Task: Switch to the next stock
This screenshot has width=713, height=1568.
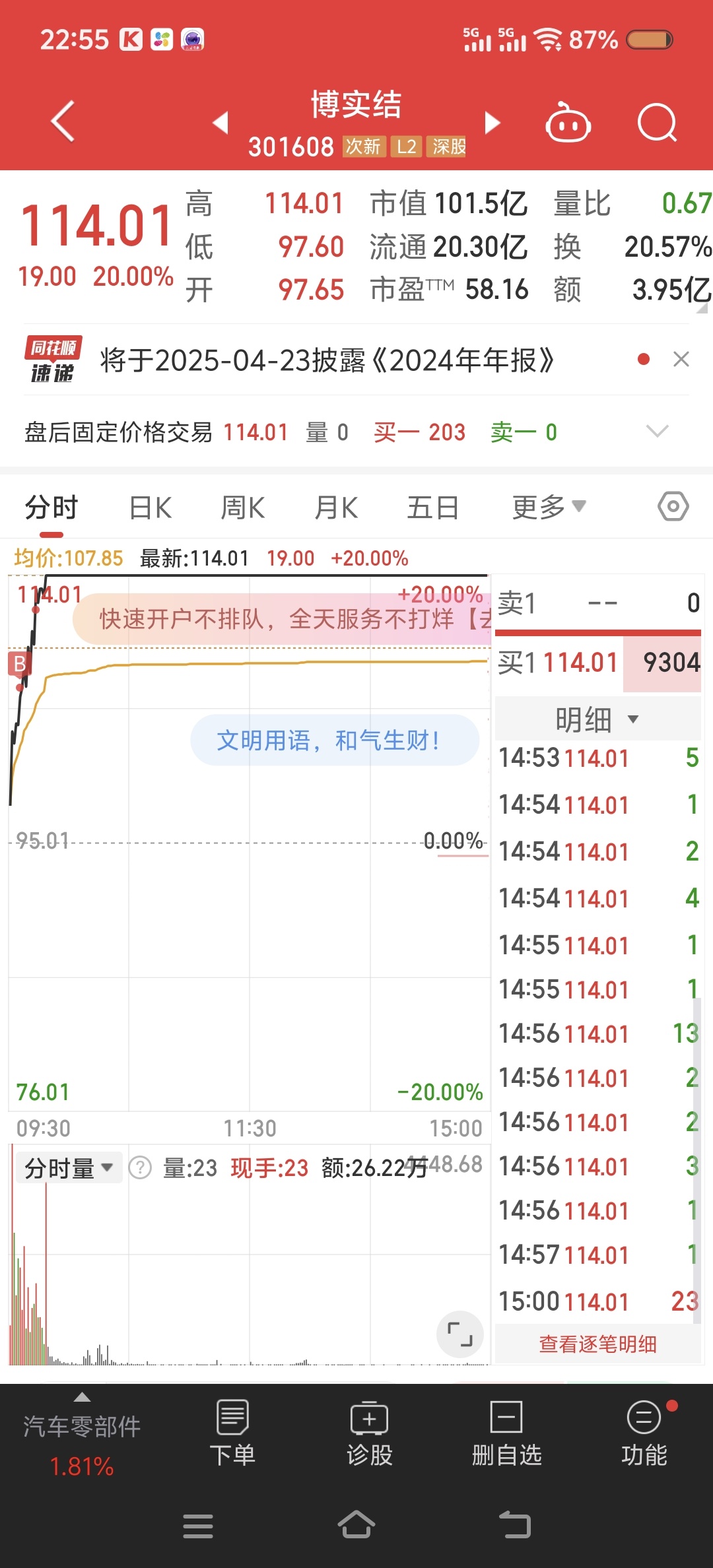Action: tap(492, 123)
